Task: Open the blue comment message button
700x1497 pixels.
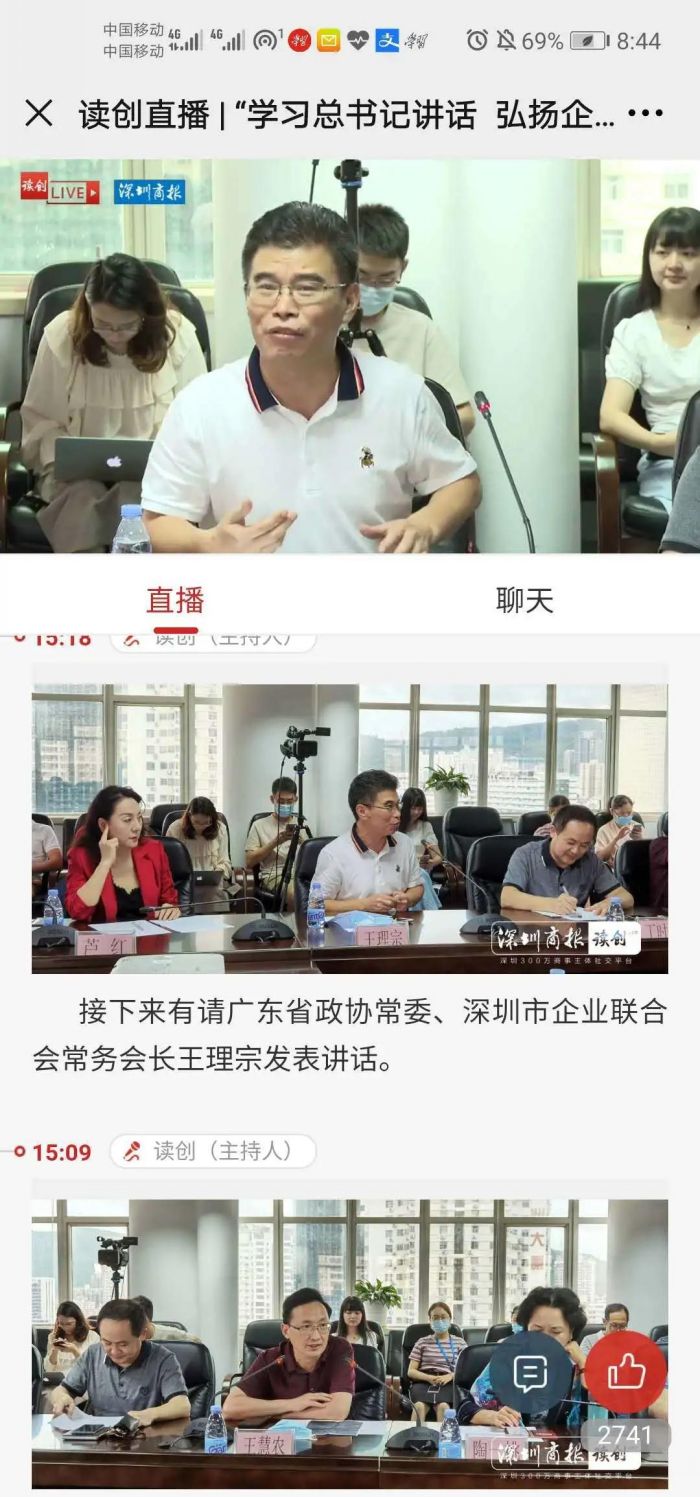Action: 530,1373
